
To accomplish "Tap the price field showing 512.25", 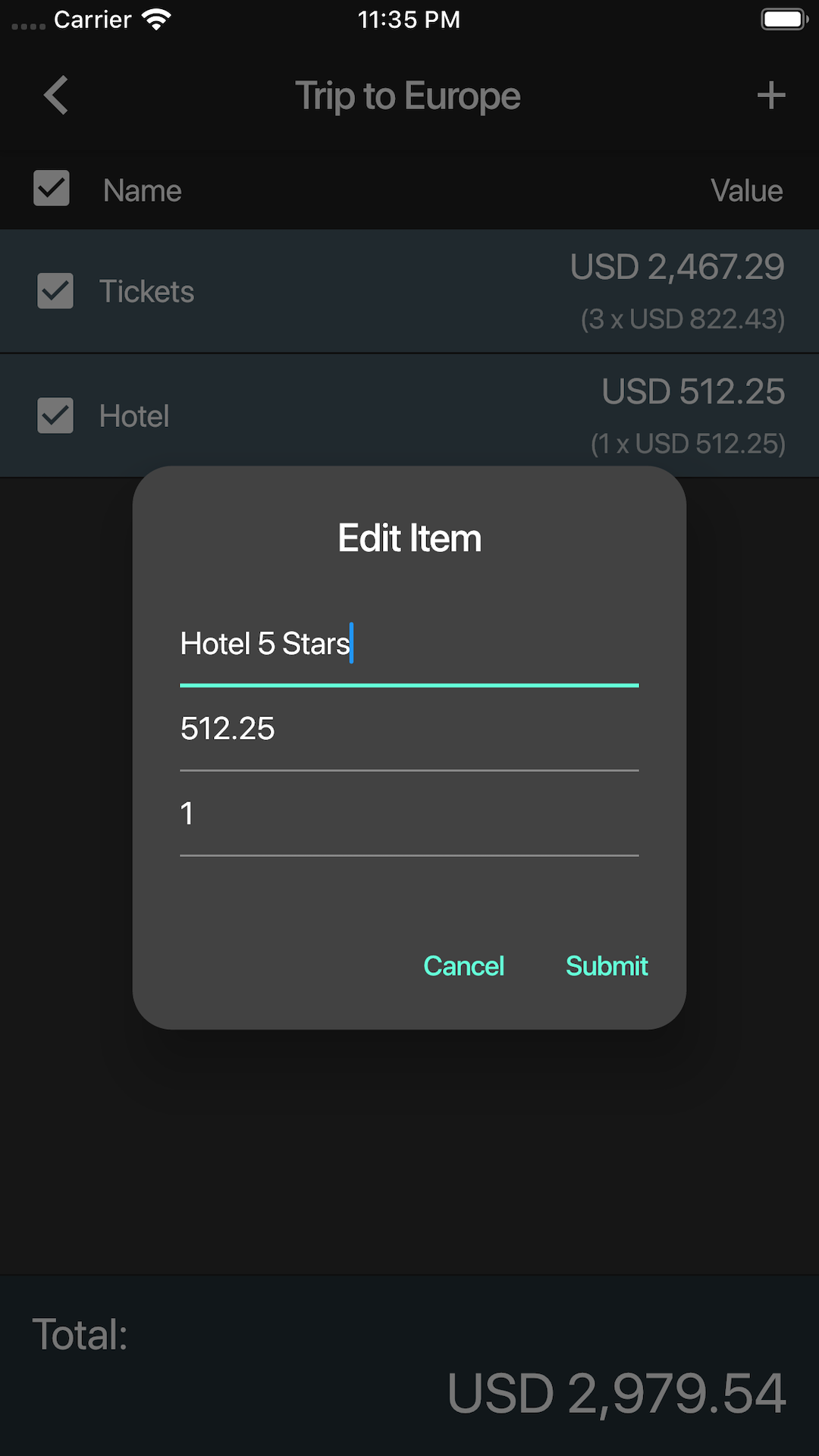I will [409, 730].
